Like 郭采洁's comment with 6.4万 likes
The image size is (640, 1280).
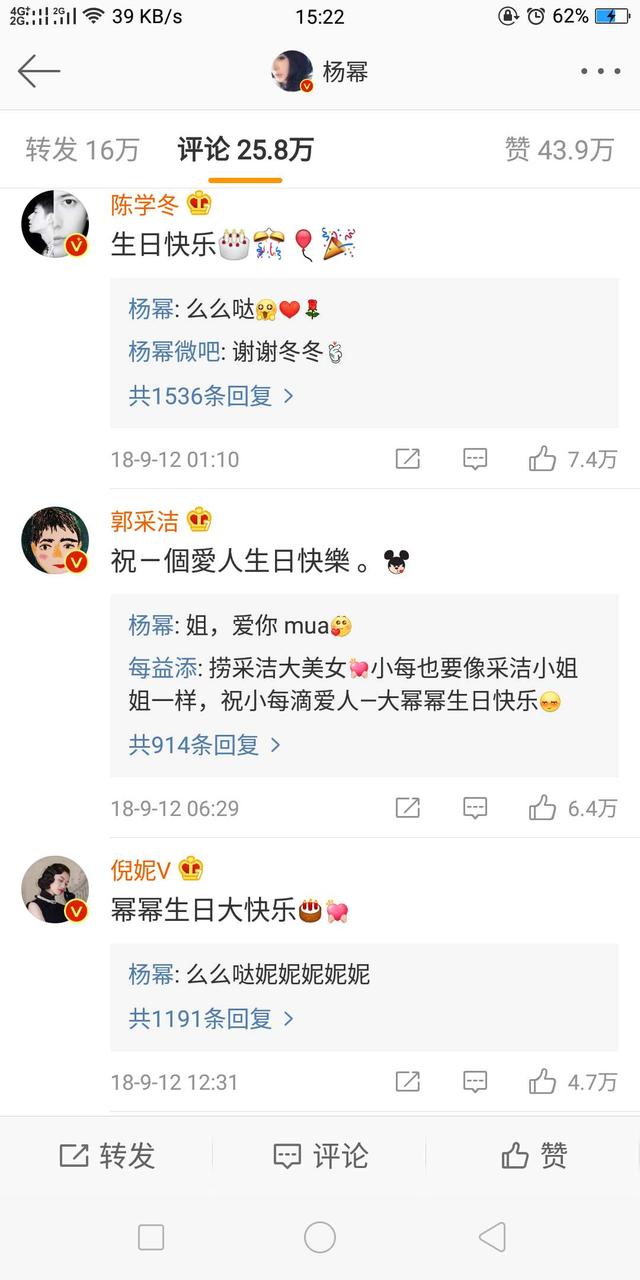coord(573,807)
